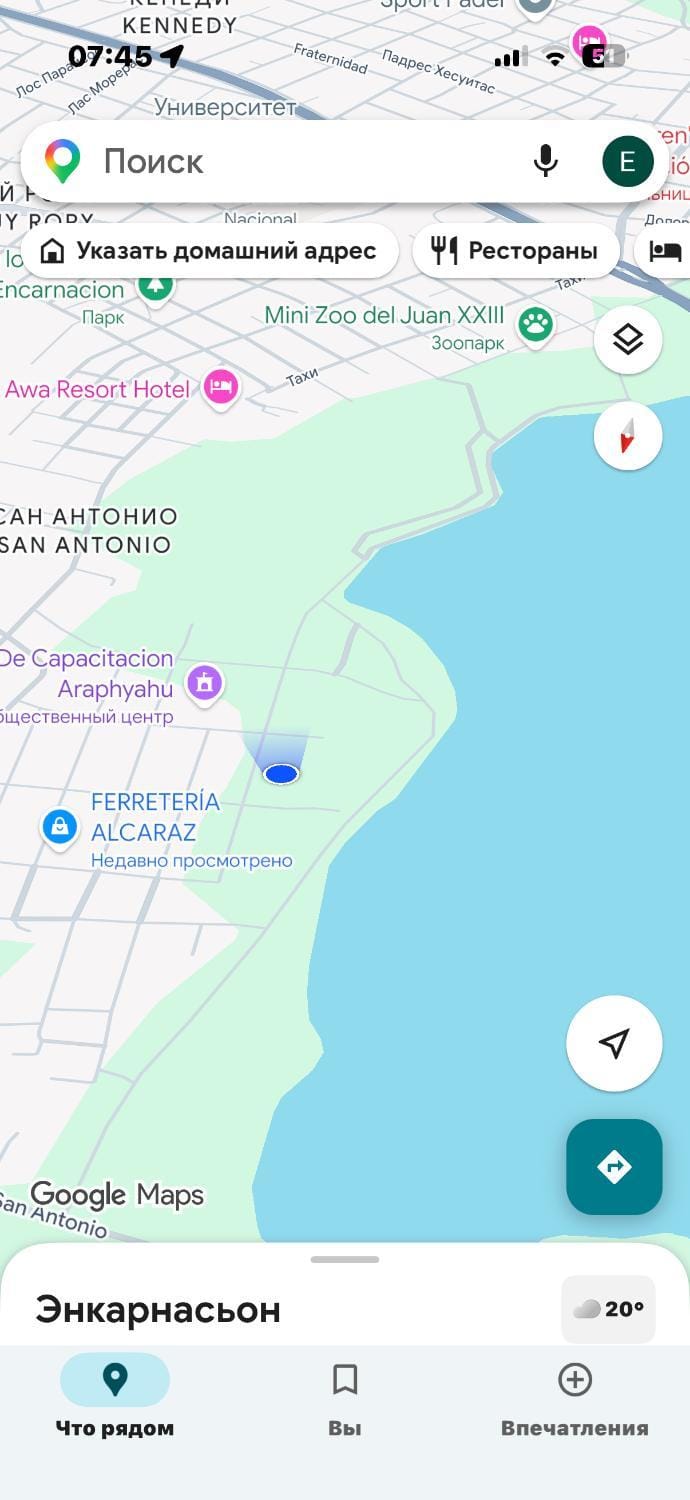Select the Рестораны filter chip
Viewport: 690px width, 1500px height.
[516, 250]
